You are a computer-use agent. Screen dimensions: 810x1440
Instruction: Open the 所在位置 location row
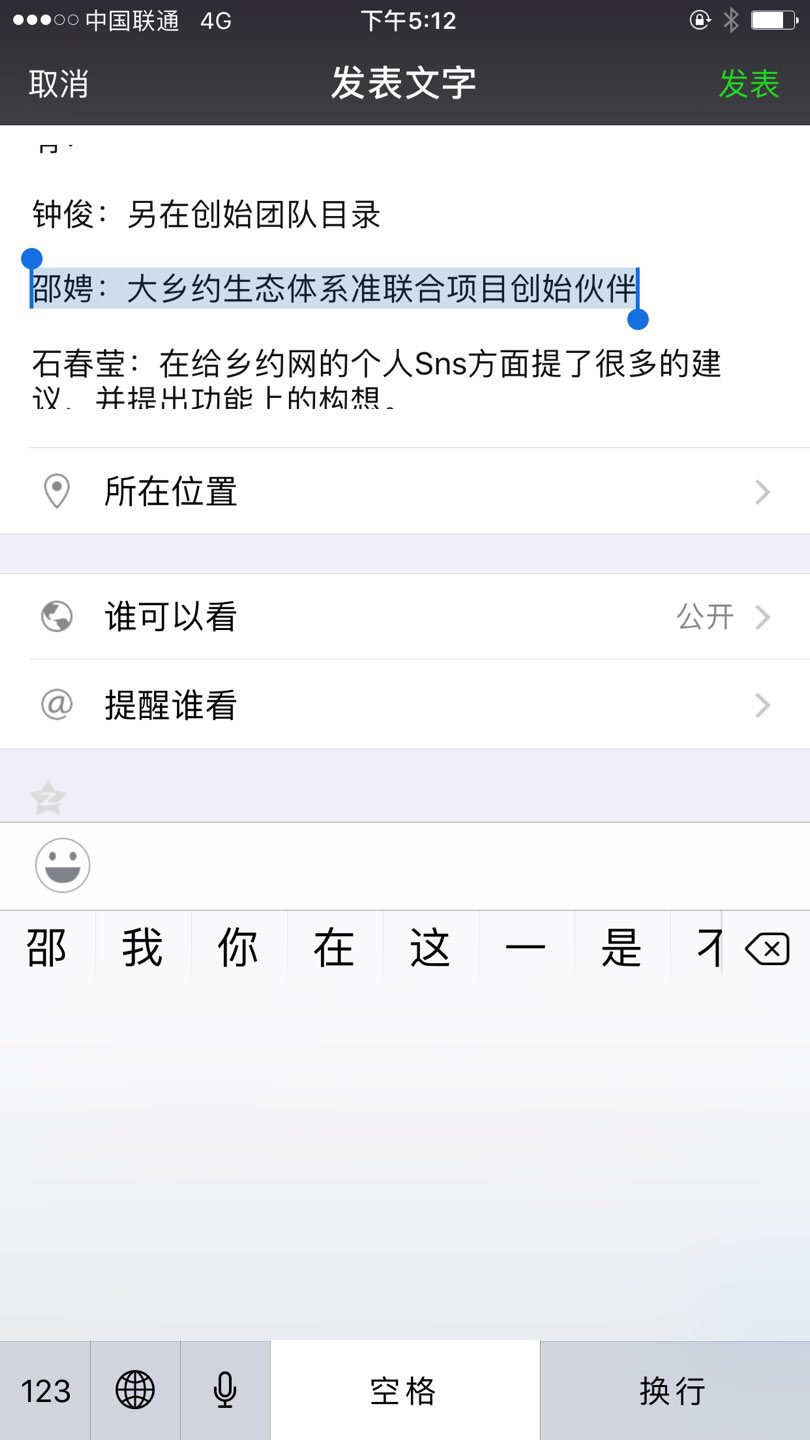pyautogui.click(x=405, y=492)
